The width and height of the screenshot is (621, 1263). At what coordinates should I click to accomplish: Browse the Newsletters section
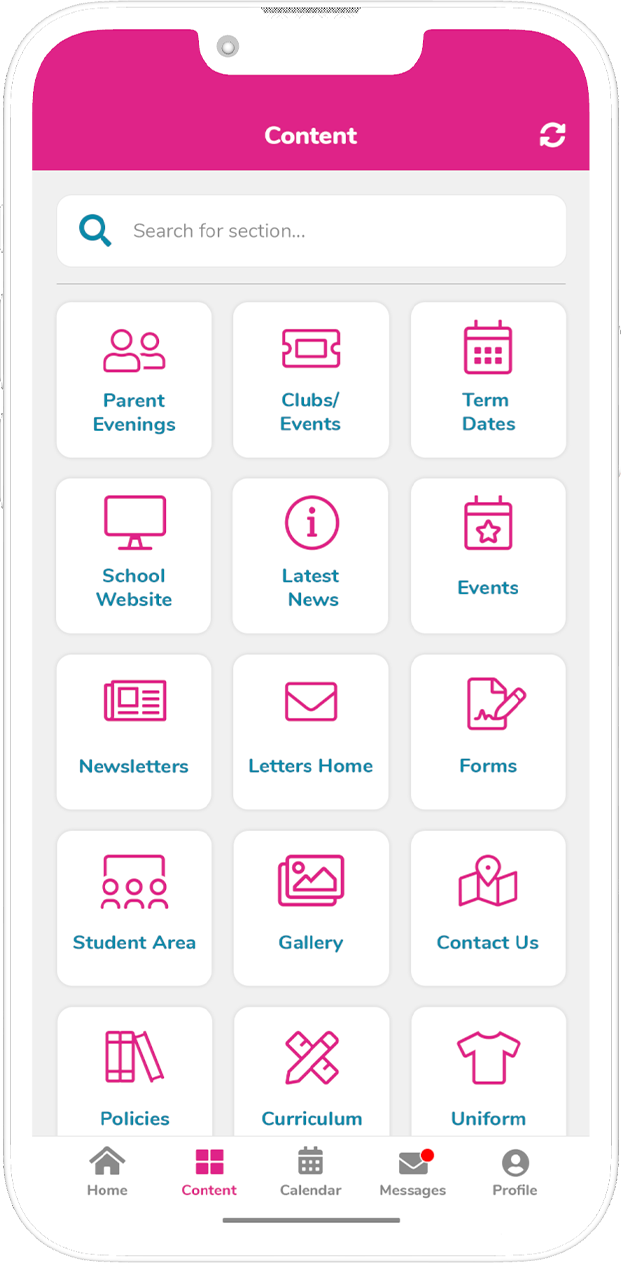pyautogui.click(x=134, y=732)
